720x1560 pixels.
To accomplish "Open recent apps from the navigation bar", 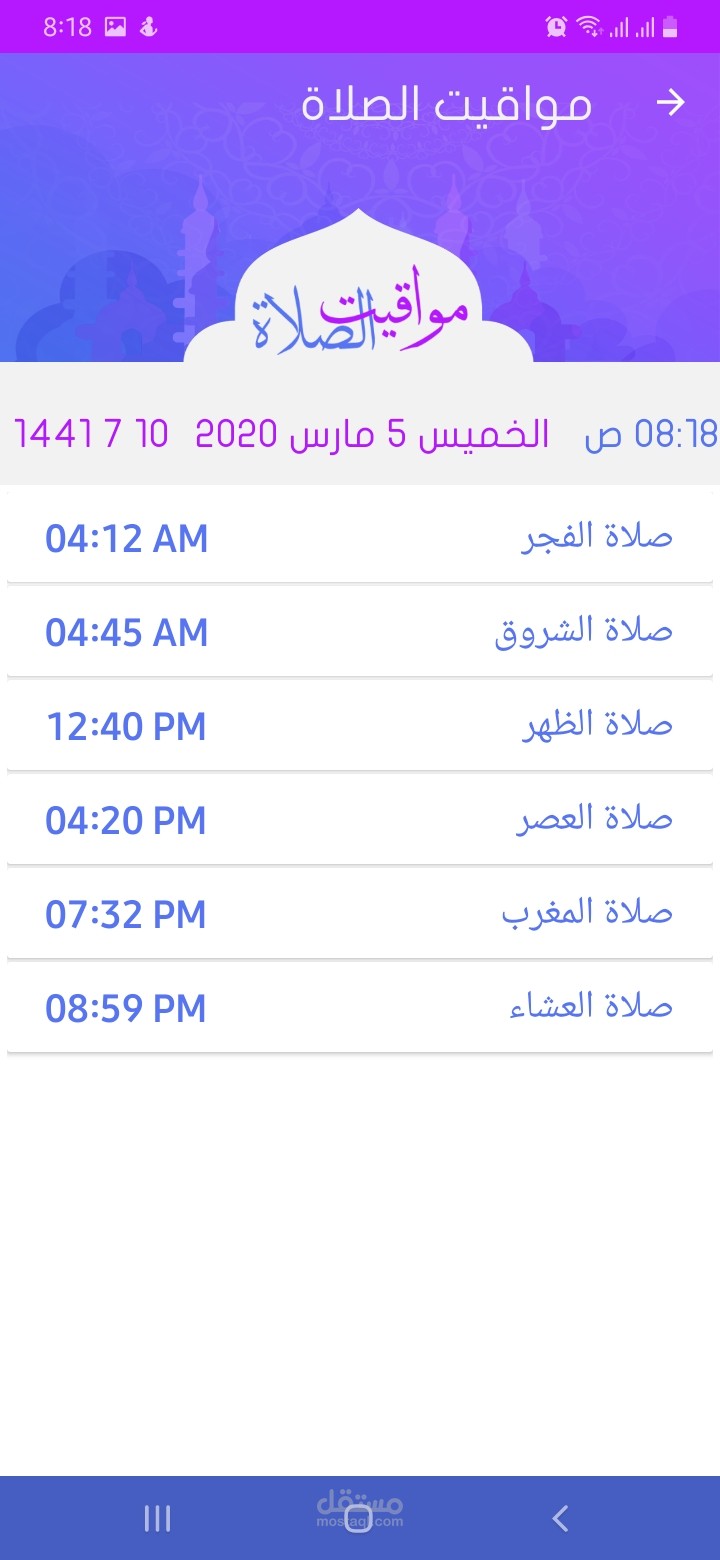I will [157, 1519].
